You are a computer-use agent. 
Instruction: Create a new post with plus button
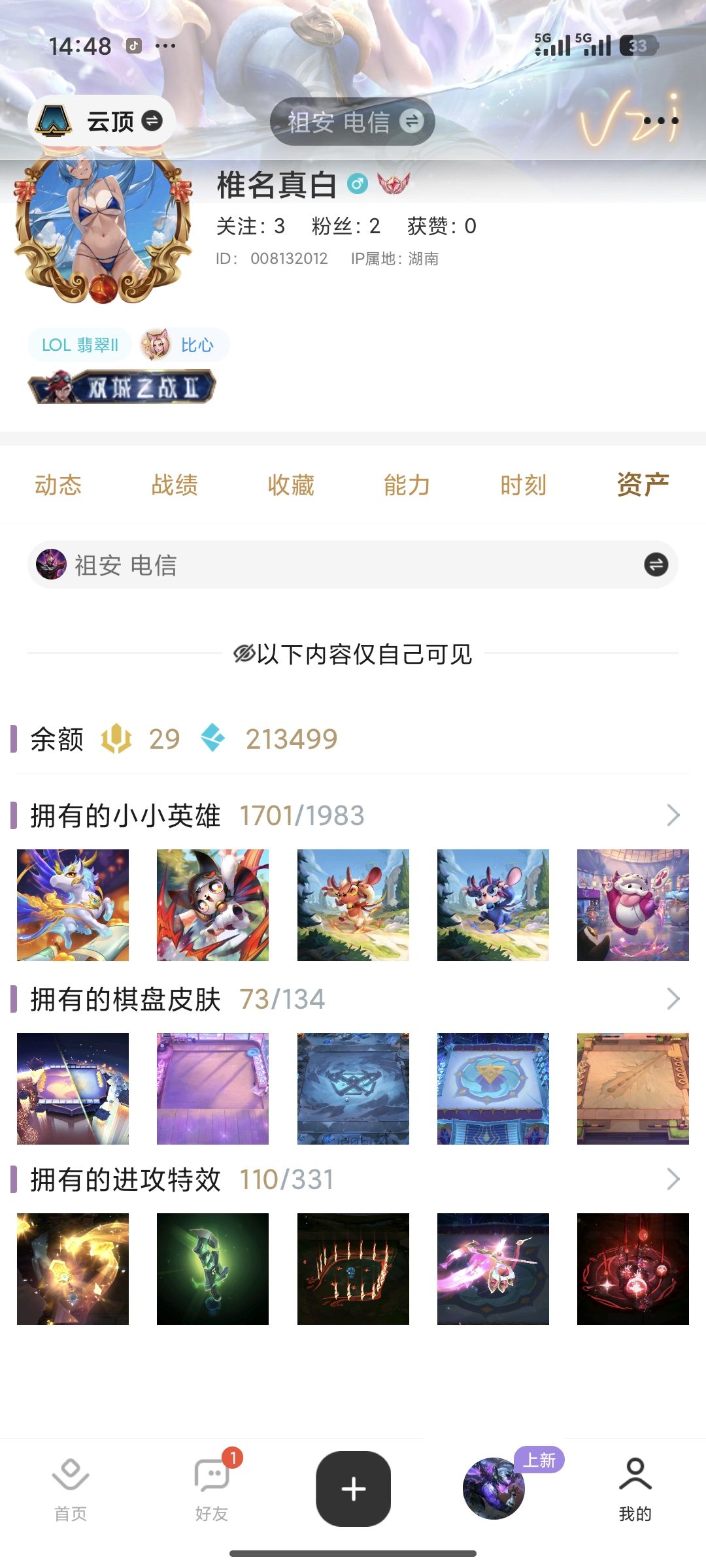tap(353, 1489)
